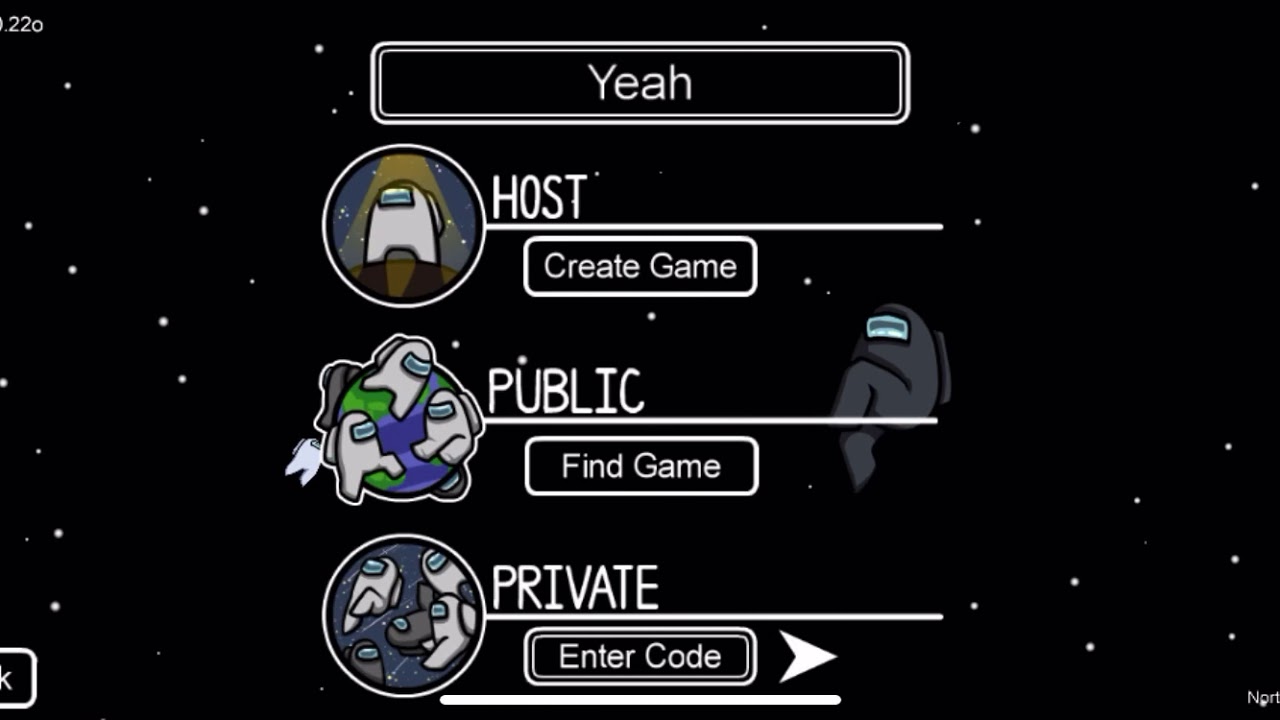The image size is (1280, 720).
Task: Tap Find Game under Public
Action: click(641, 466)
